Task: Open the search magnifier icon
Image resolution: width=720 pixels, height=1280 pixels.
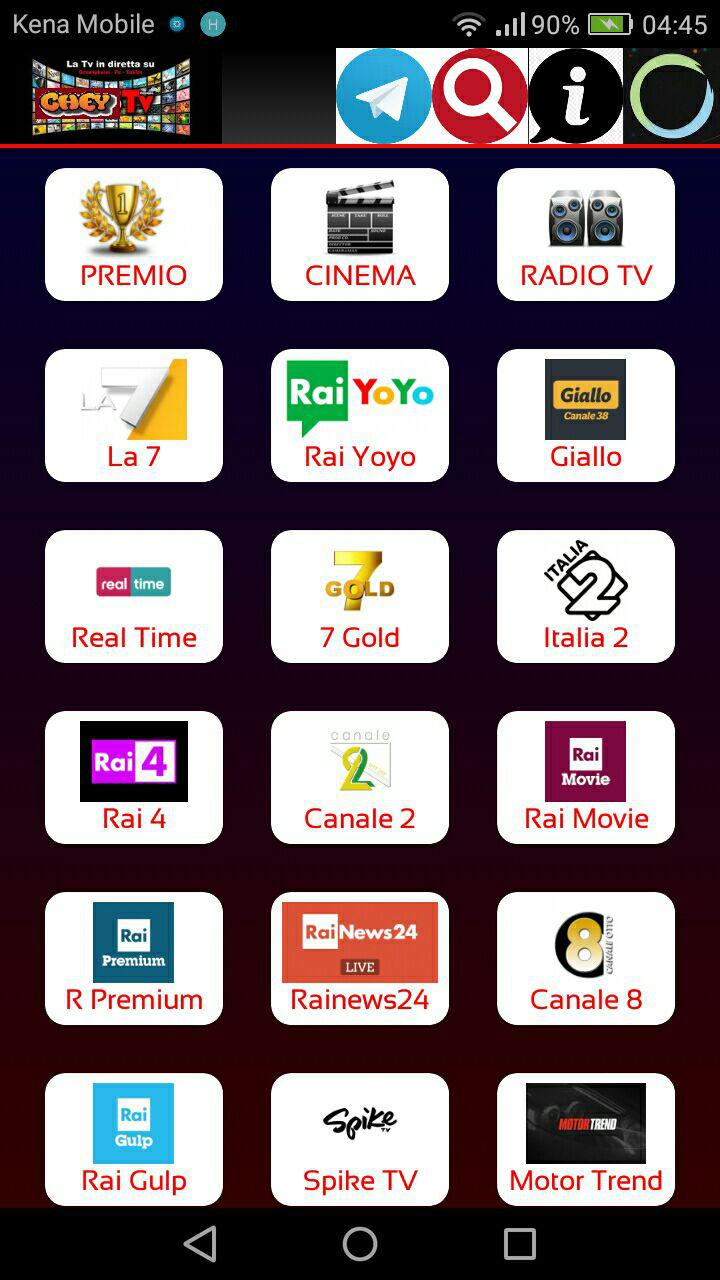Action: [x=479, y=96]
